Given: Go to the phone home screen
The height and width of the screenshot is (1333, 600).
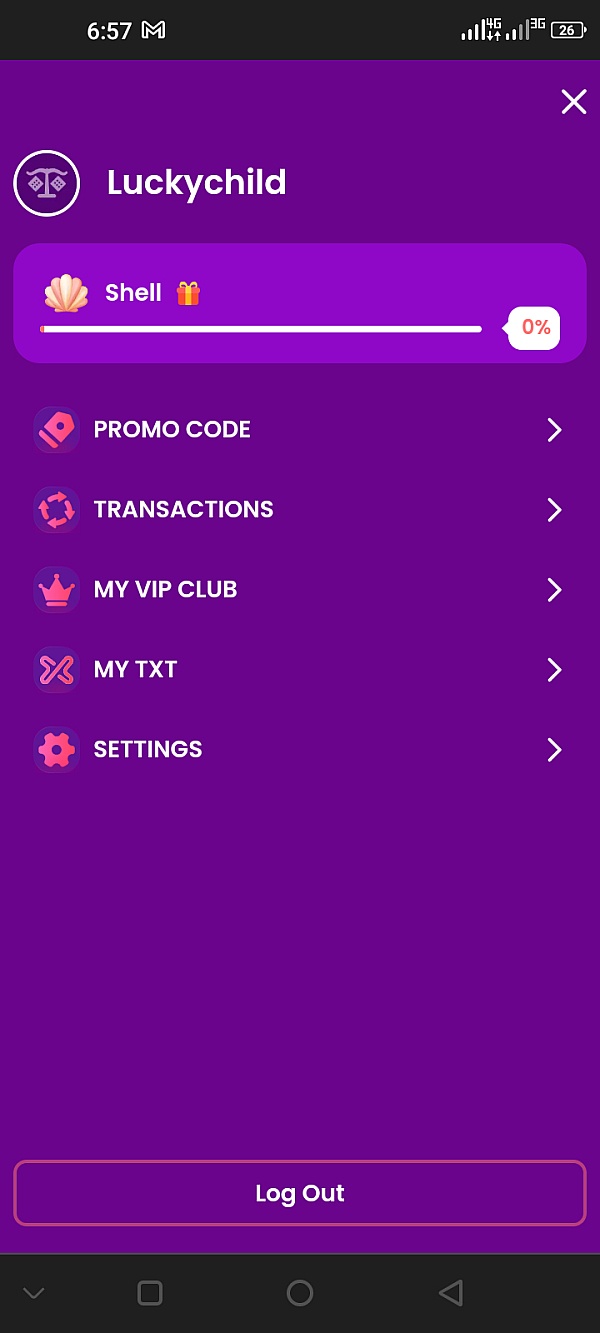Looking at the screenshot, I should tap(300, 1293).
